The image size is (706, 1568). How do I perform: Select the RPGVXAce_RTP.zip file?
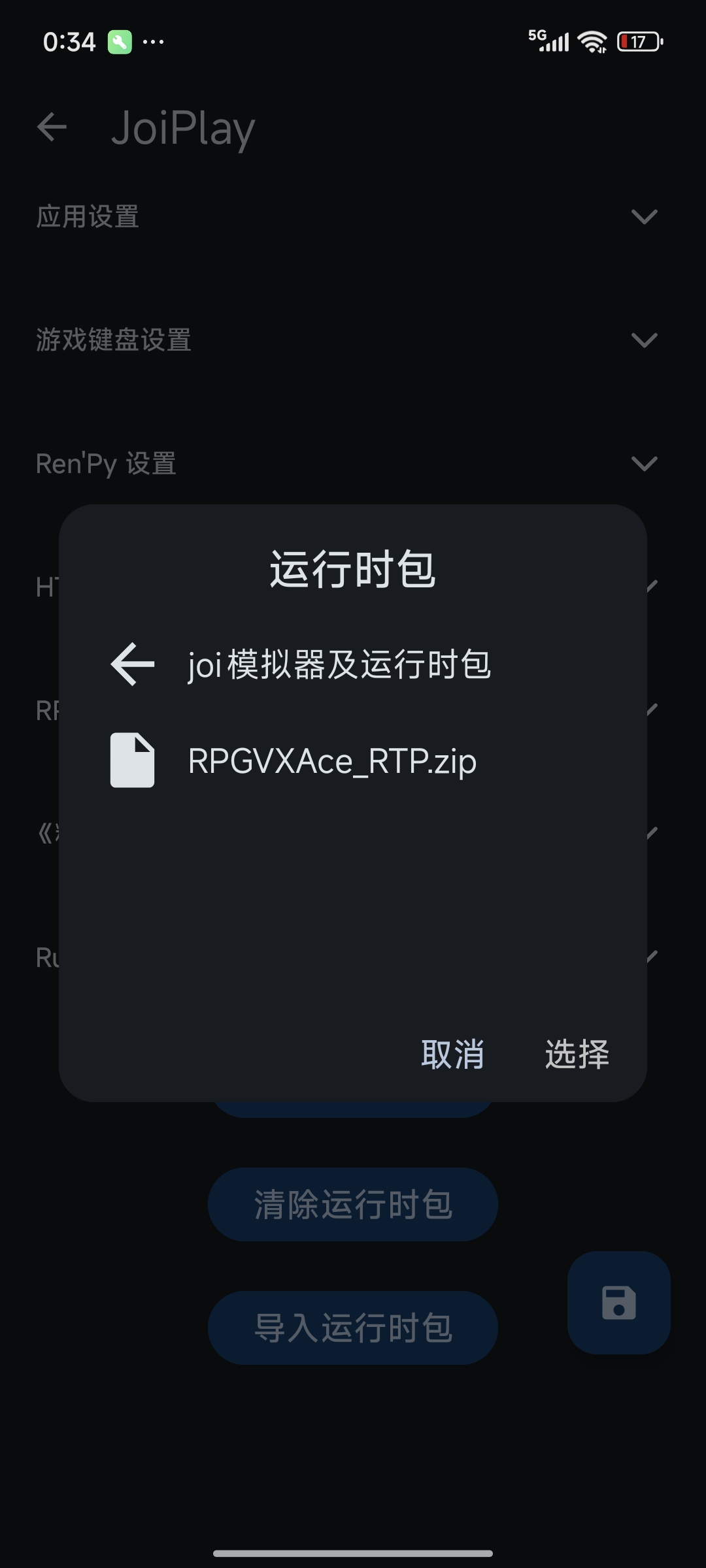331,761
